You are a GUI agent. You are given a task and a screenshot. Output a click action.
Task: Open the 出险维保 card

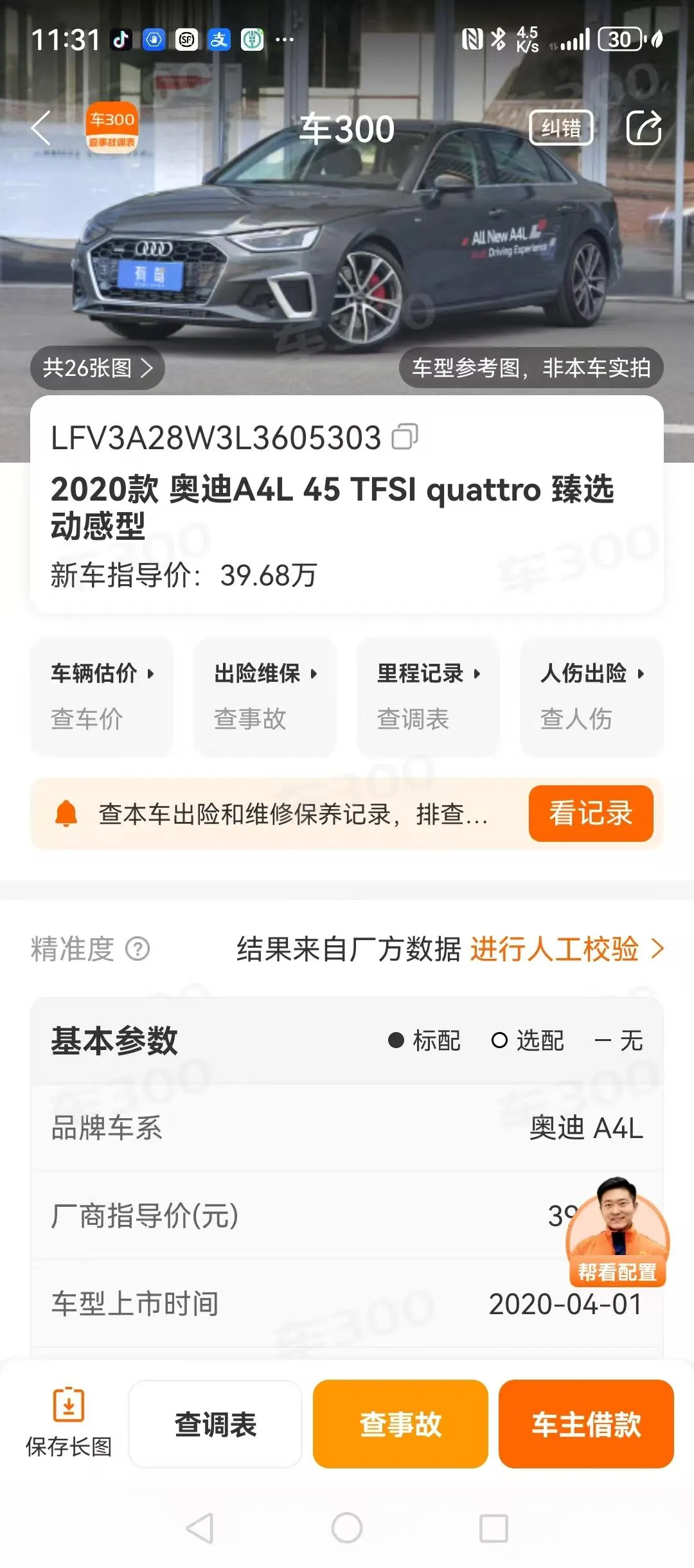point(265,697)
